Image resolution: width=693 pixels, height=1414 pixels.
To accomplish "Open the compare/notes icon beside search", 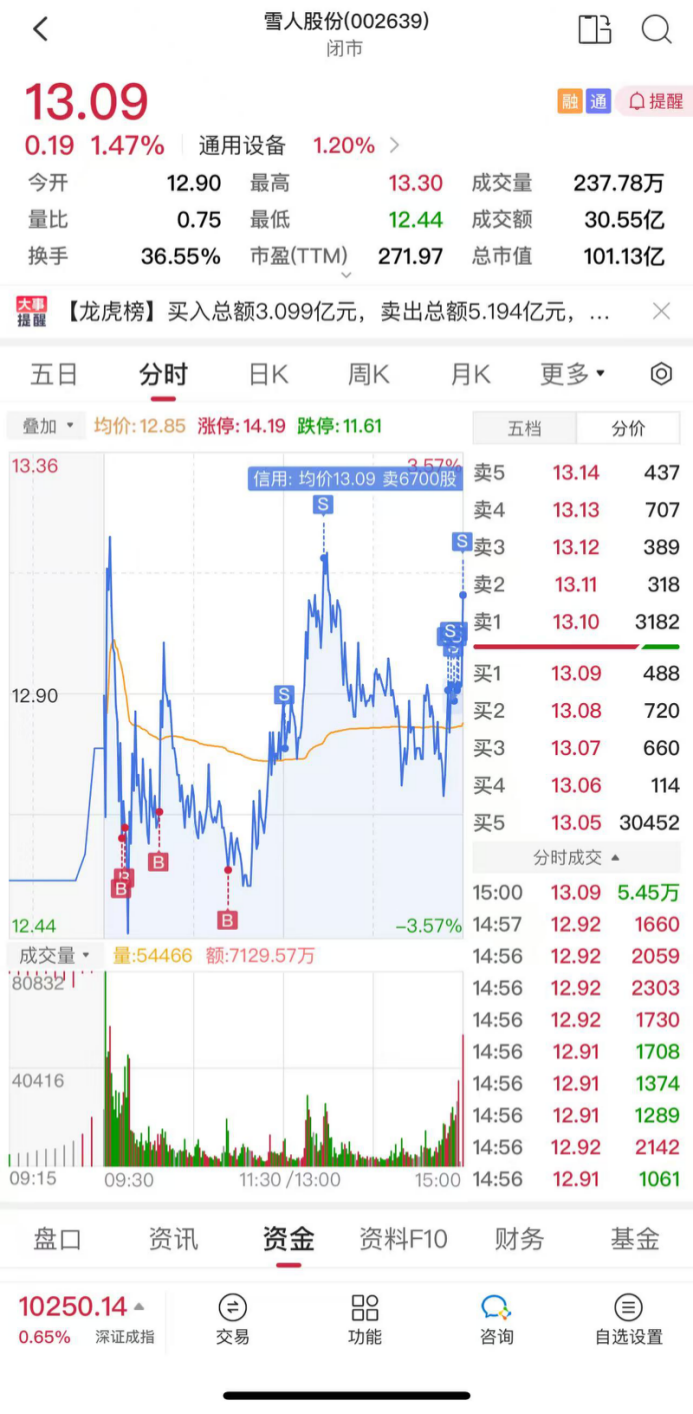I will tap(595, 30).
